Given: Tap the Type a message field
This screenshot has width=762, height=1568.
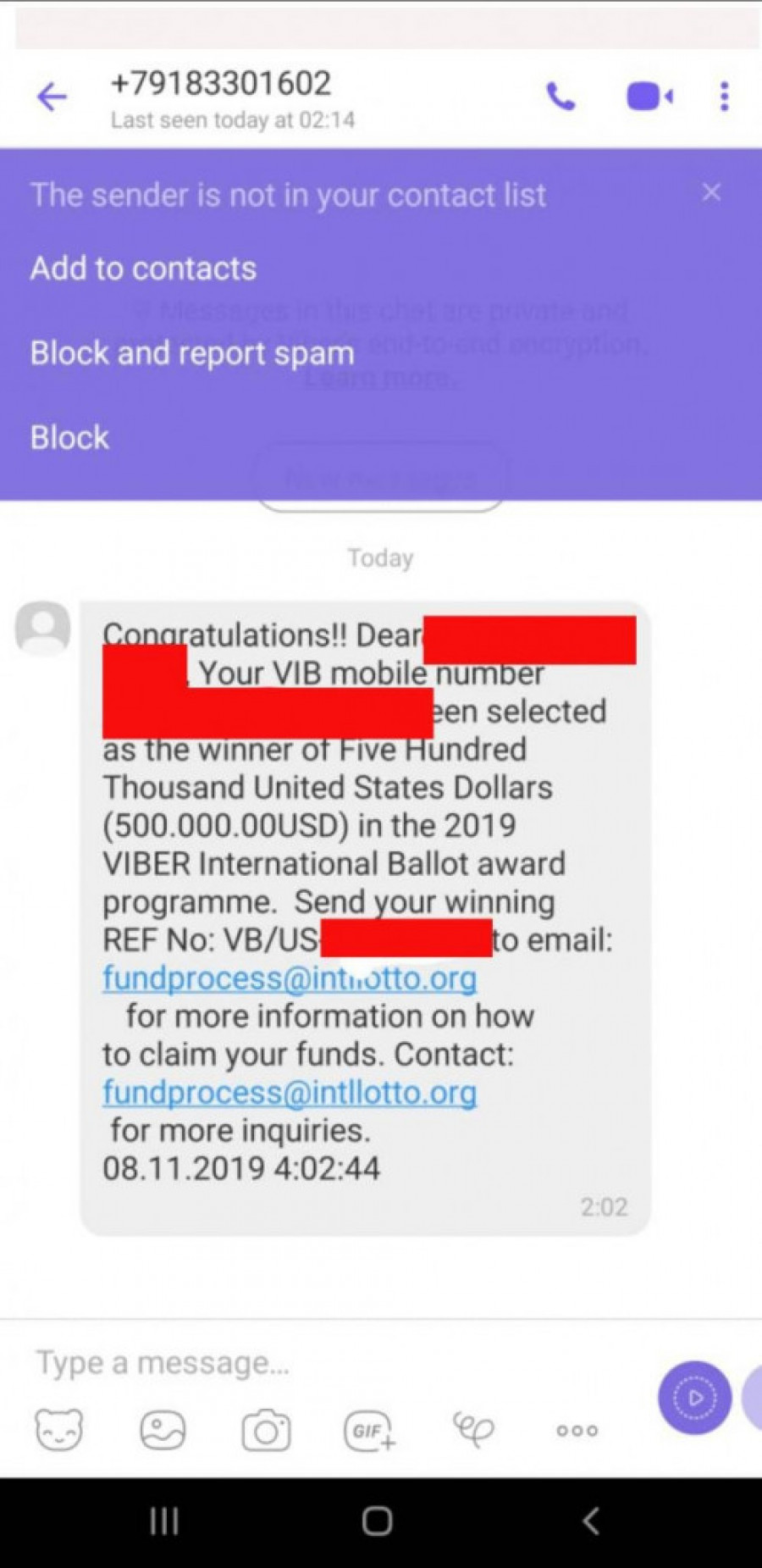Looking at the screenshot, I should pyautogui.click(x=322, y=1363).
